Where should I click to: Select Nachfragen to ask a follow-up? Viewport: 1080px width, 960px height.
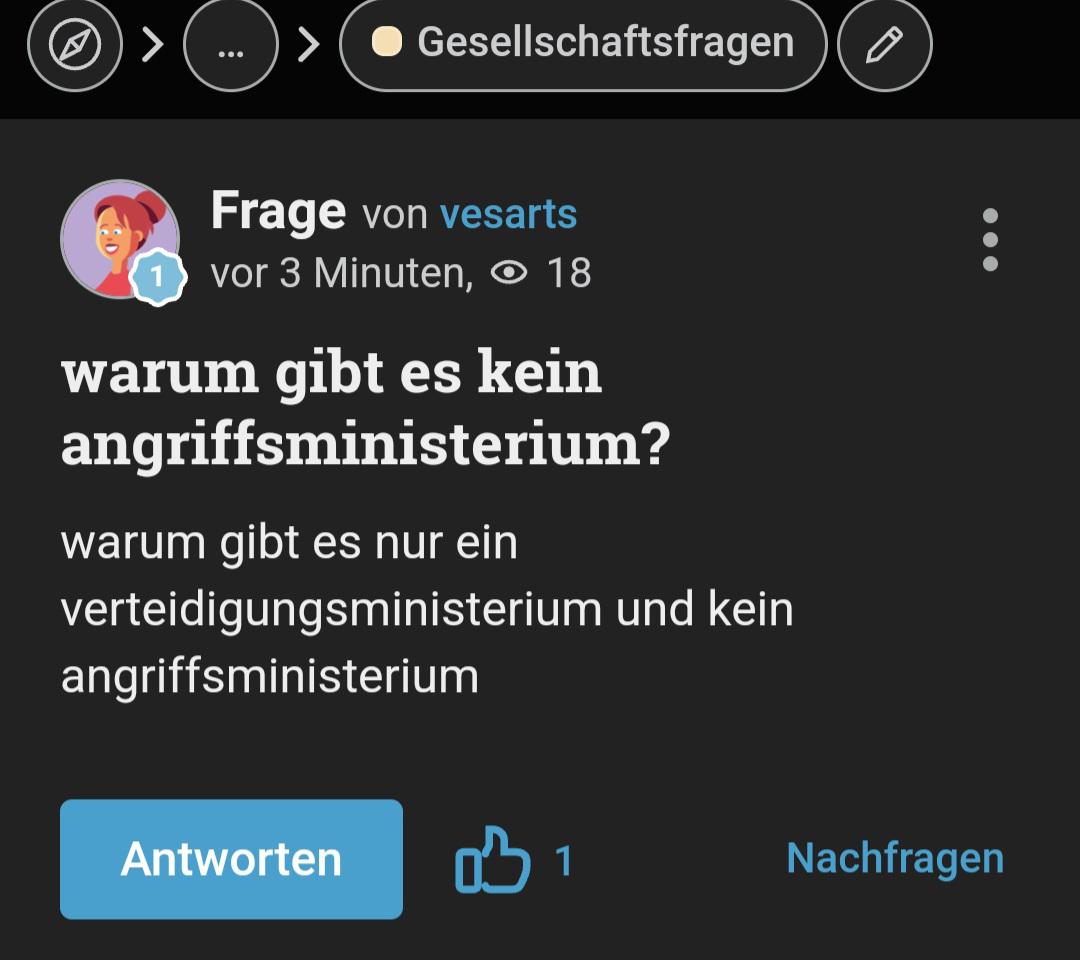895,858
